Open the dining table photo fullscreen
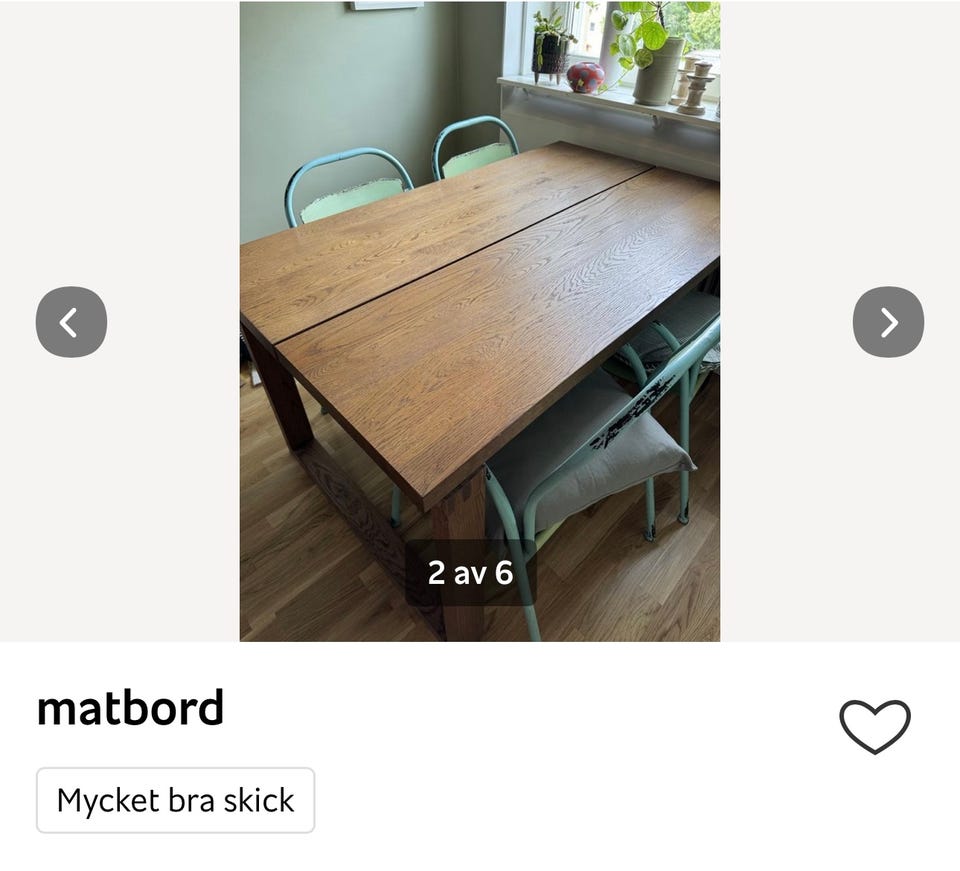The height and width of the screenshot is (871, 960). [479, 320]
